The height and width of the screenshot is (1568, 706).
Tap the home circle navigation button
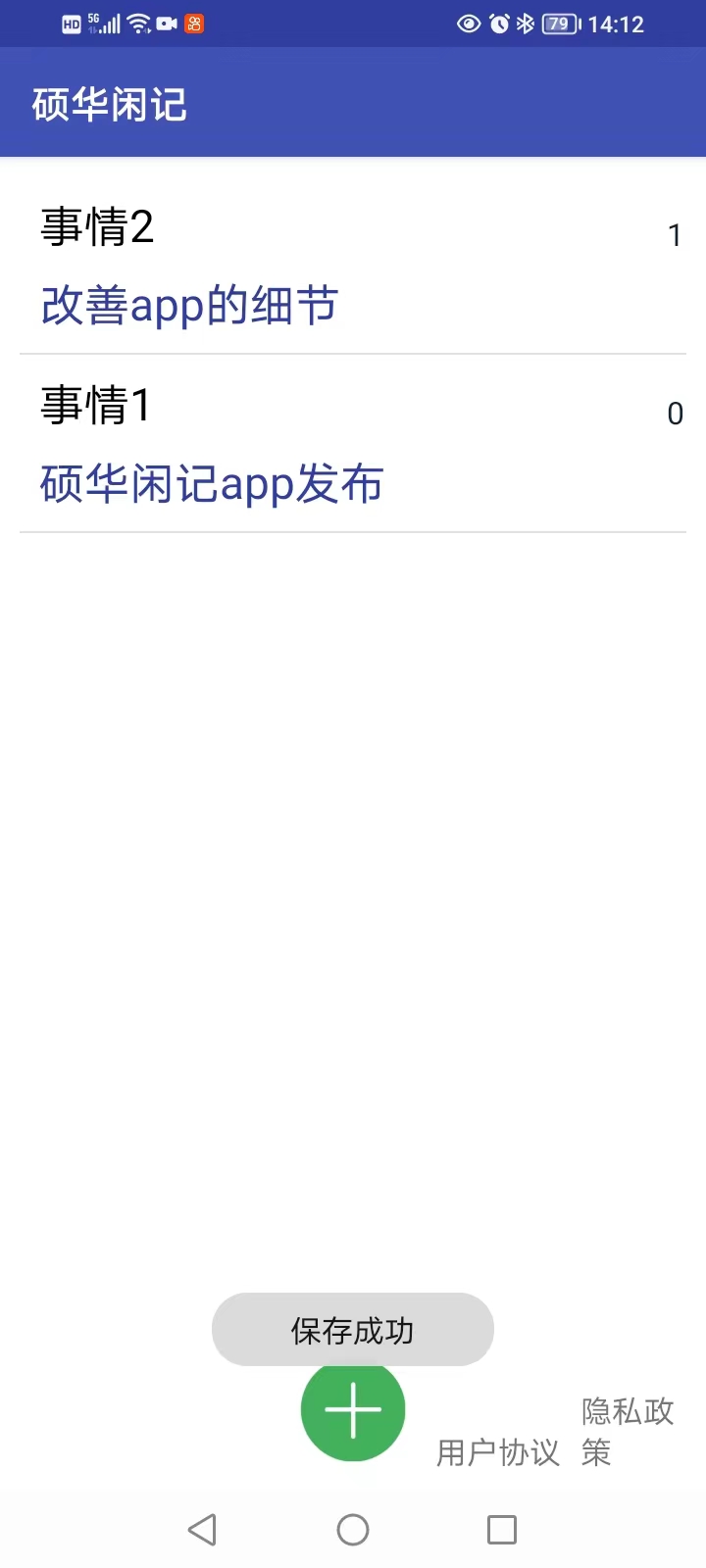point(353,1529)
